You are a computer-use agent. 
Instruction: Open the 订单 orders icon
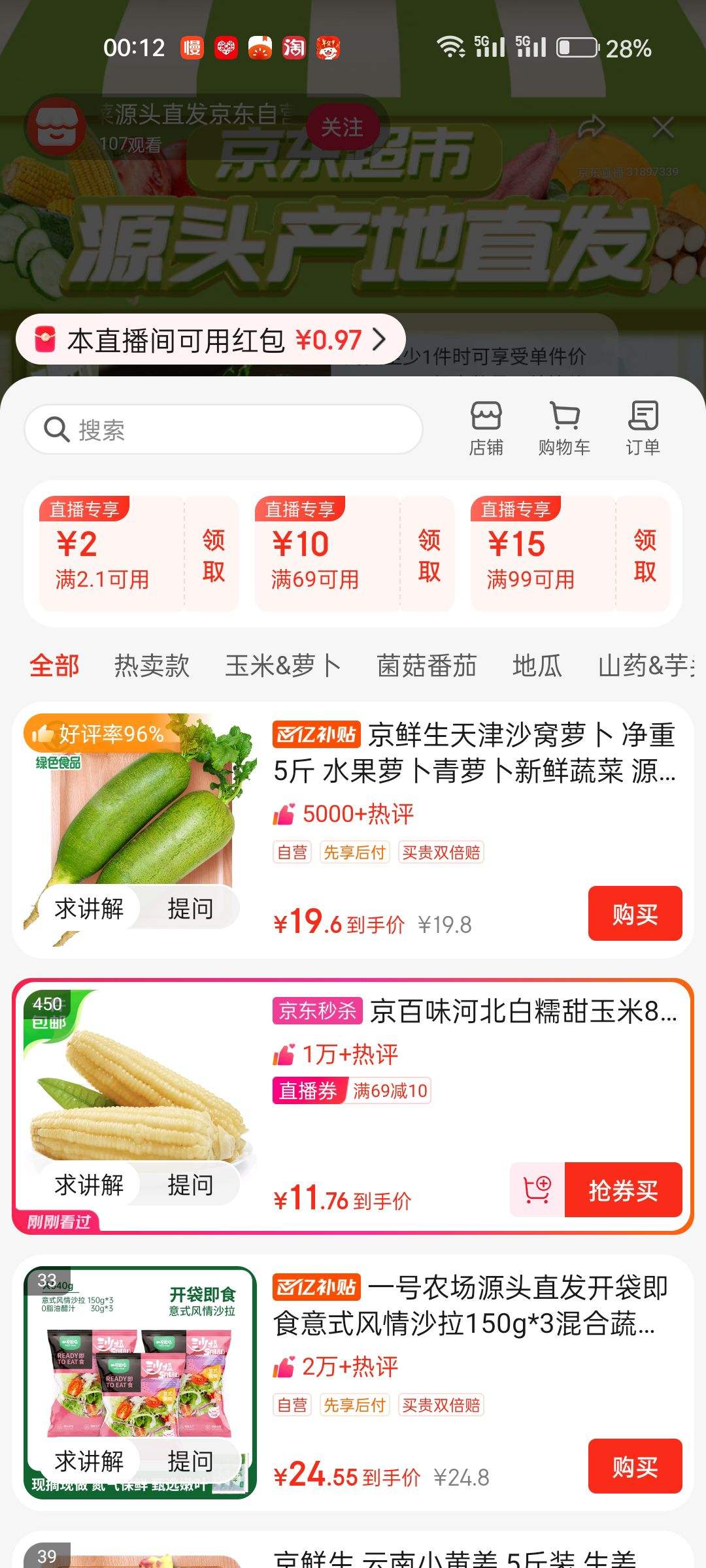point(645,425)
